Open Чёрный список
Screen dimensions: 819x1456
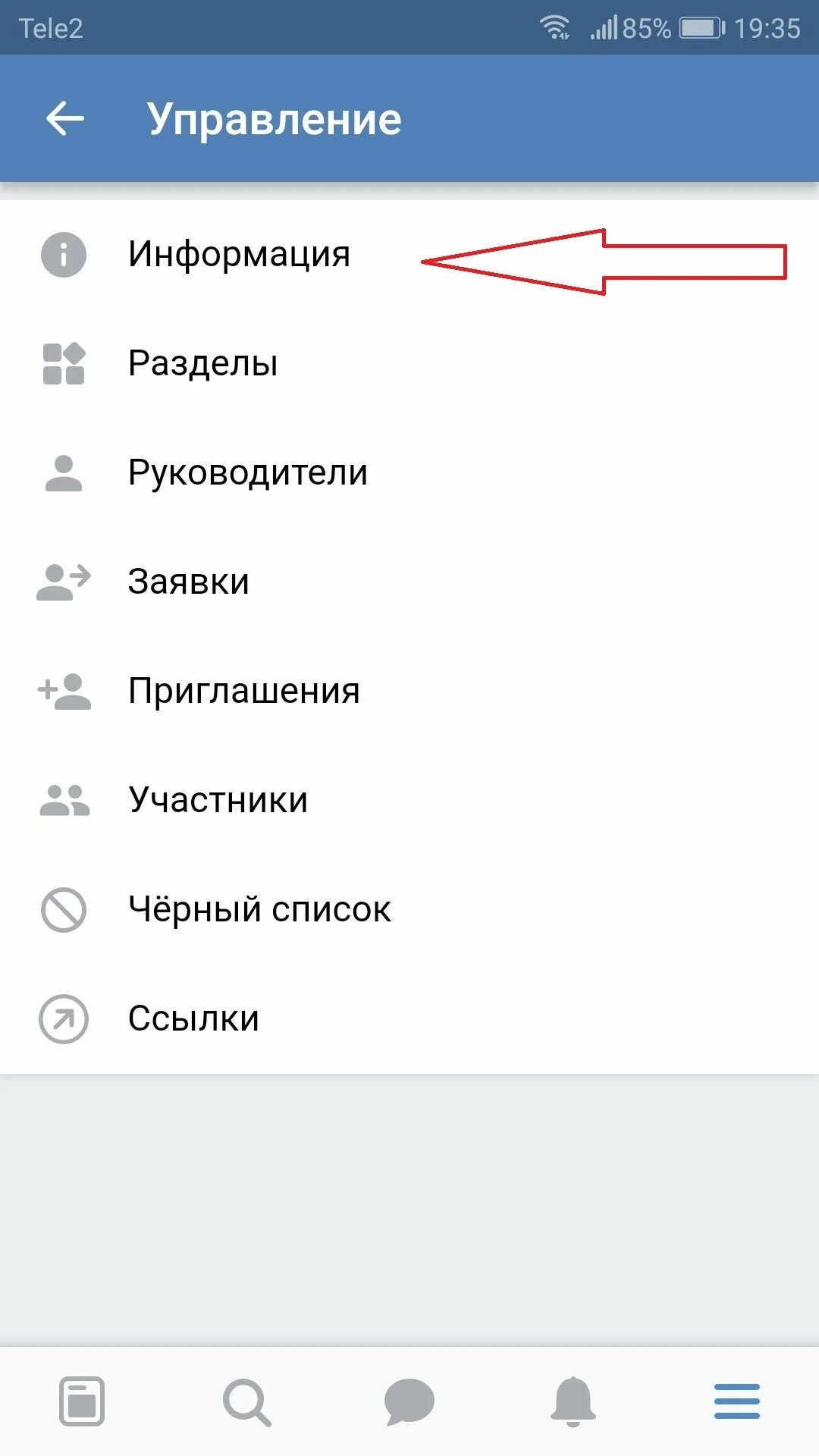[x=259, y=909]
